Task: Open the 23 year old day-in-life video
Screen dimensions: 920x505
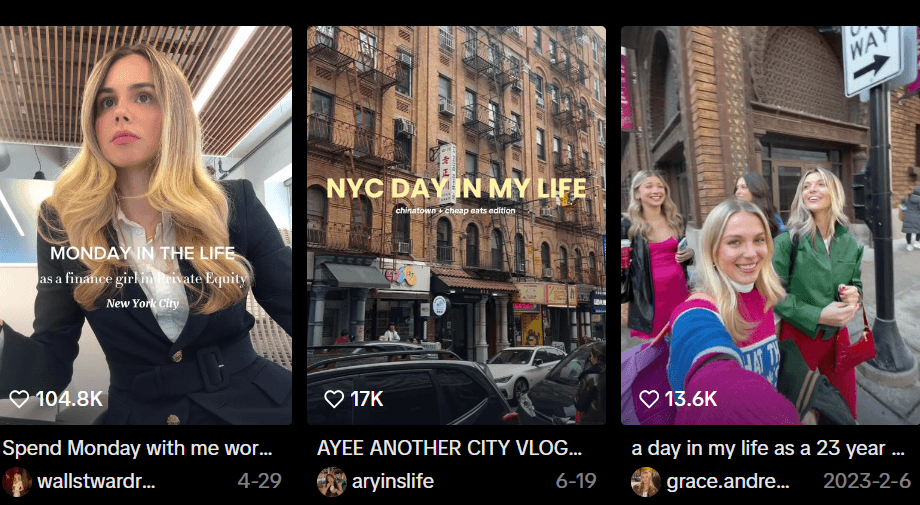Action: click(770, 225)
